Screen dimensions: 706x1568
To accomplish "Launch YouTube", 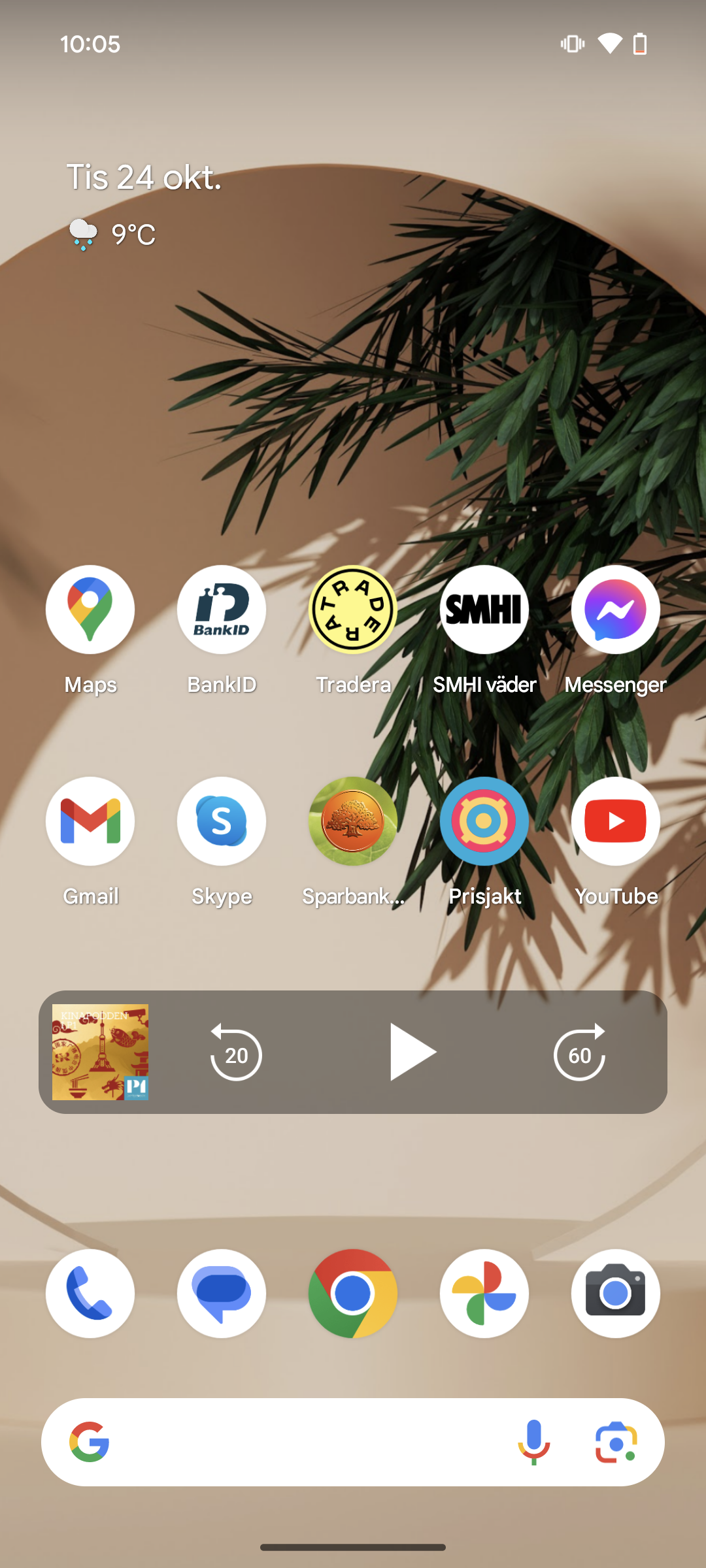I will click(616, 821).
